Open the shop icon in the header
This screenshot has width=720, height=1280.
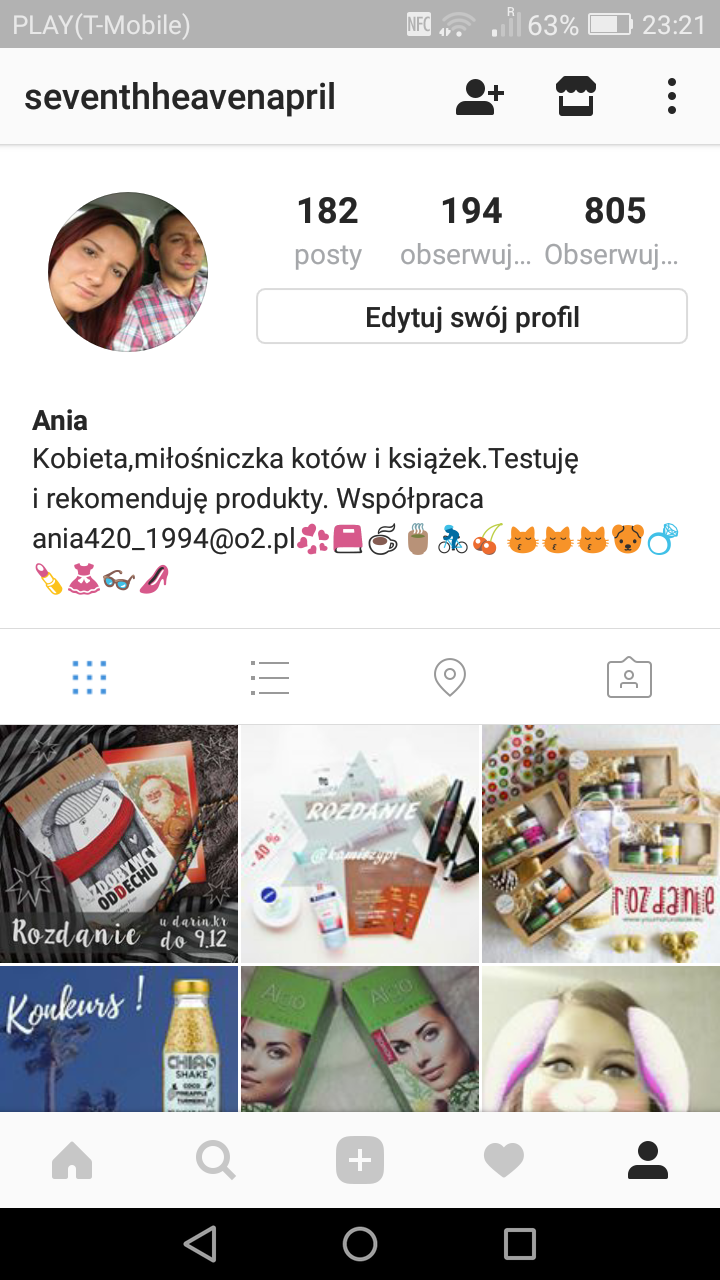tap(576, 95)
